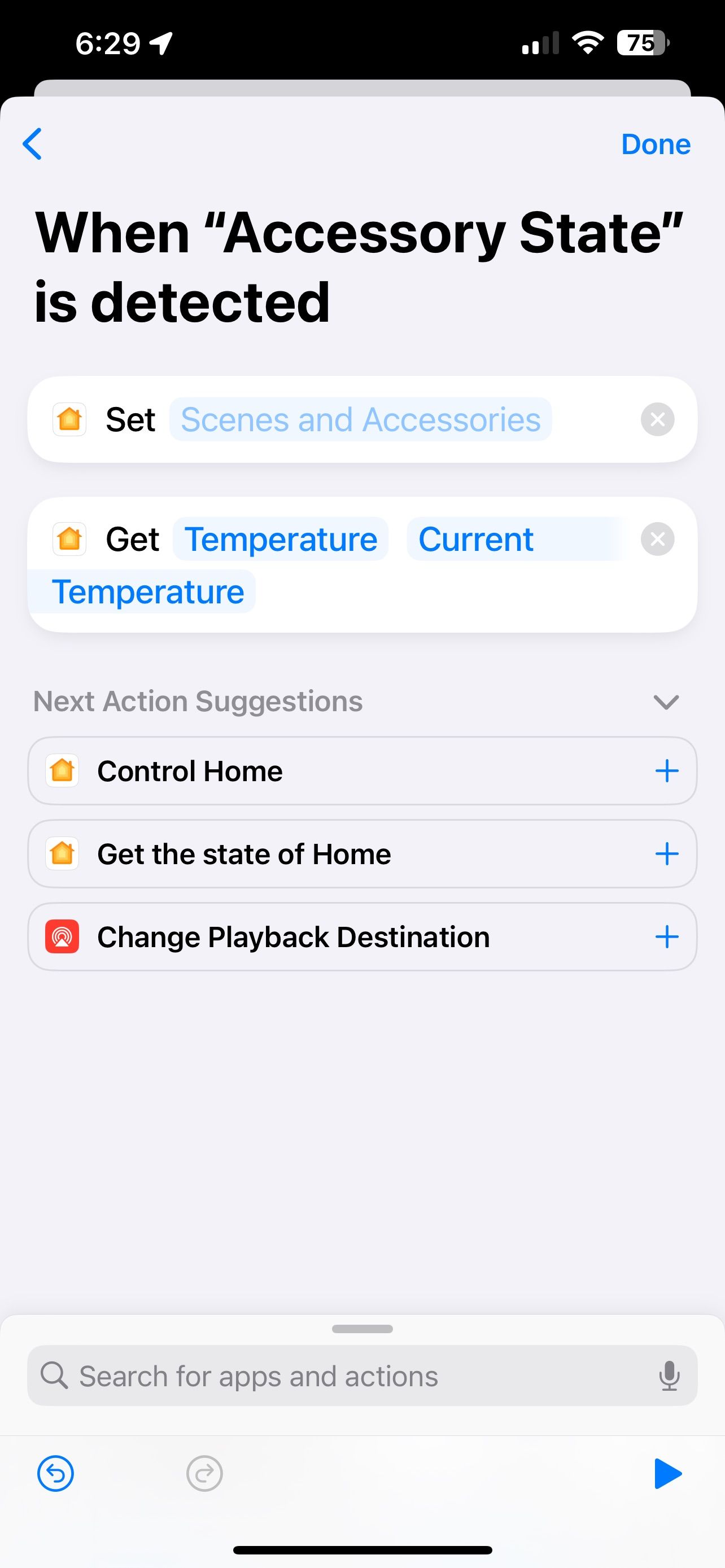Image resolution: width=725 pixels, height=1568 pixels.
Task: Add Get the state of Home action
Action: click(667, 854)
